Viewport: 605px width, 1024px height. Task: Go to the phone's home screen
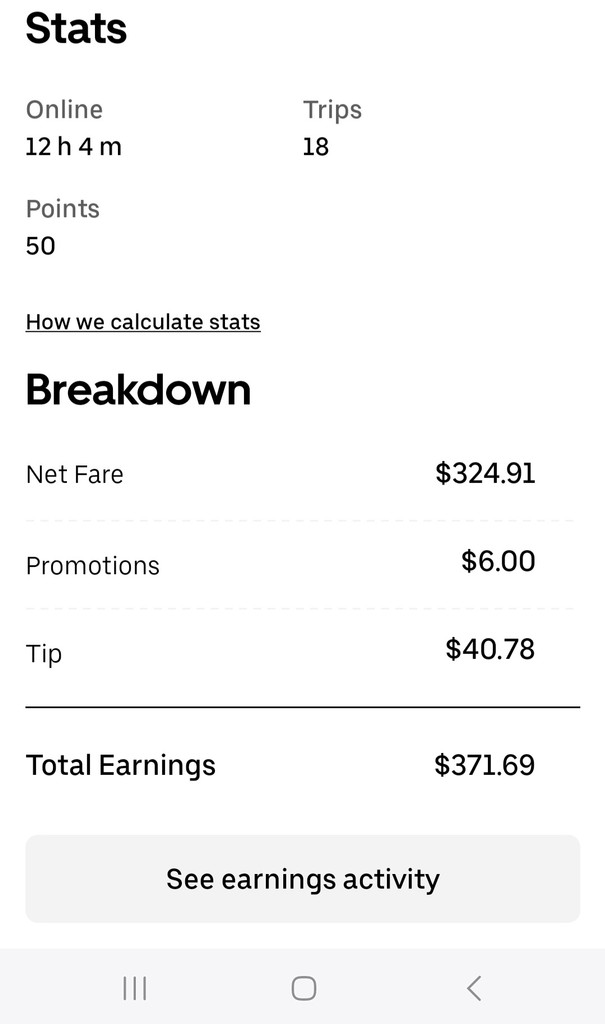coord(304,988)
